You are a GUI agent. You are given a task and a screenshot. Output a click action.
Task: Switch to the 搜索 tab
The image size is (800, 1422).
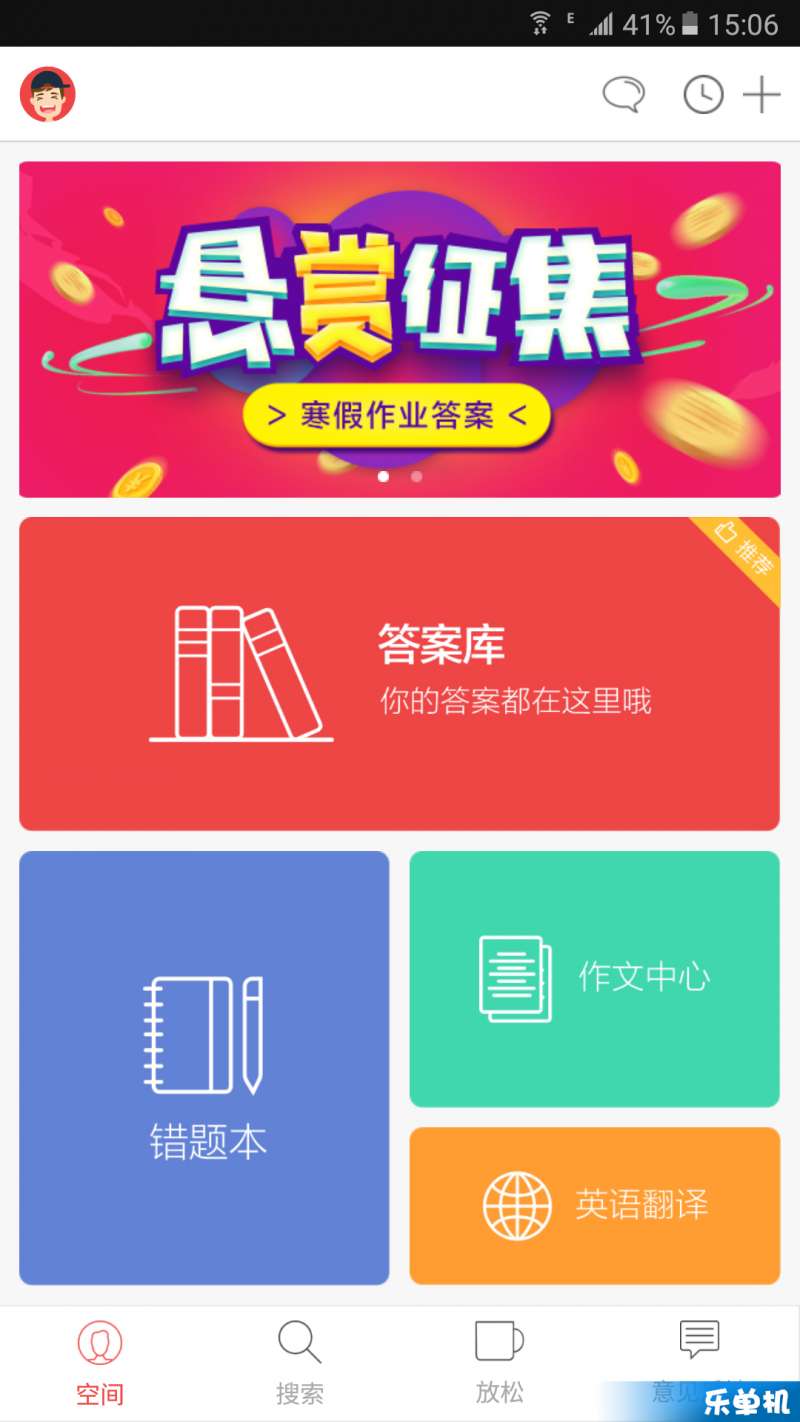pyautogui.click(x=300, y=1362)
